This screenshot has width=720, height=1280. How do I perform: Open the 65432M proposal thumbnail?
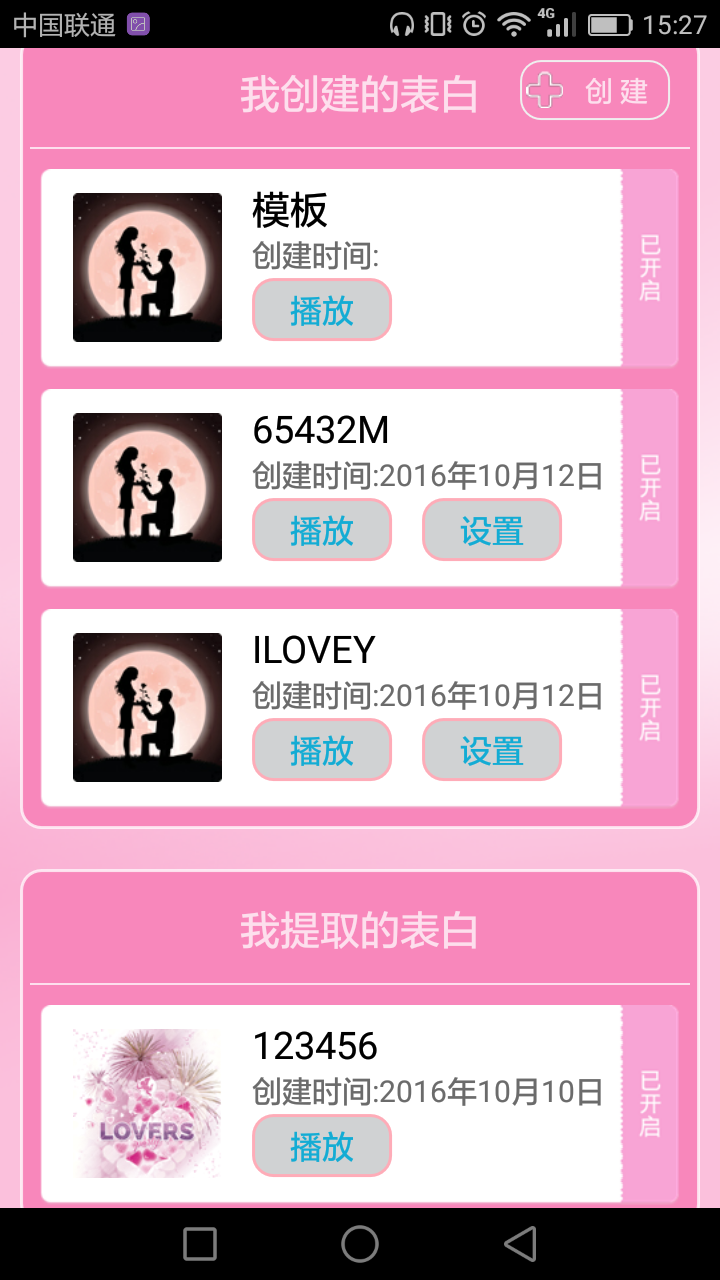point(147,488)
